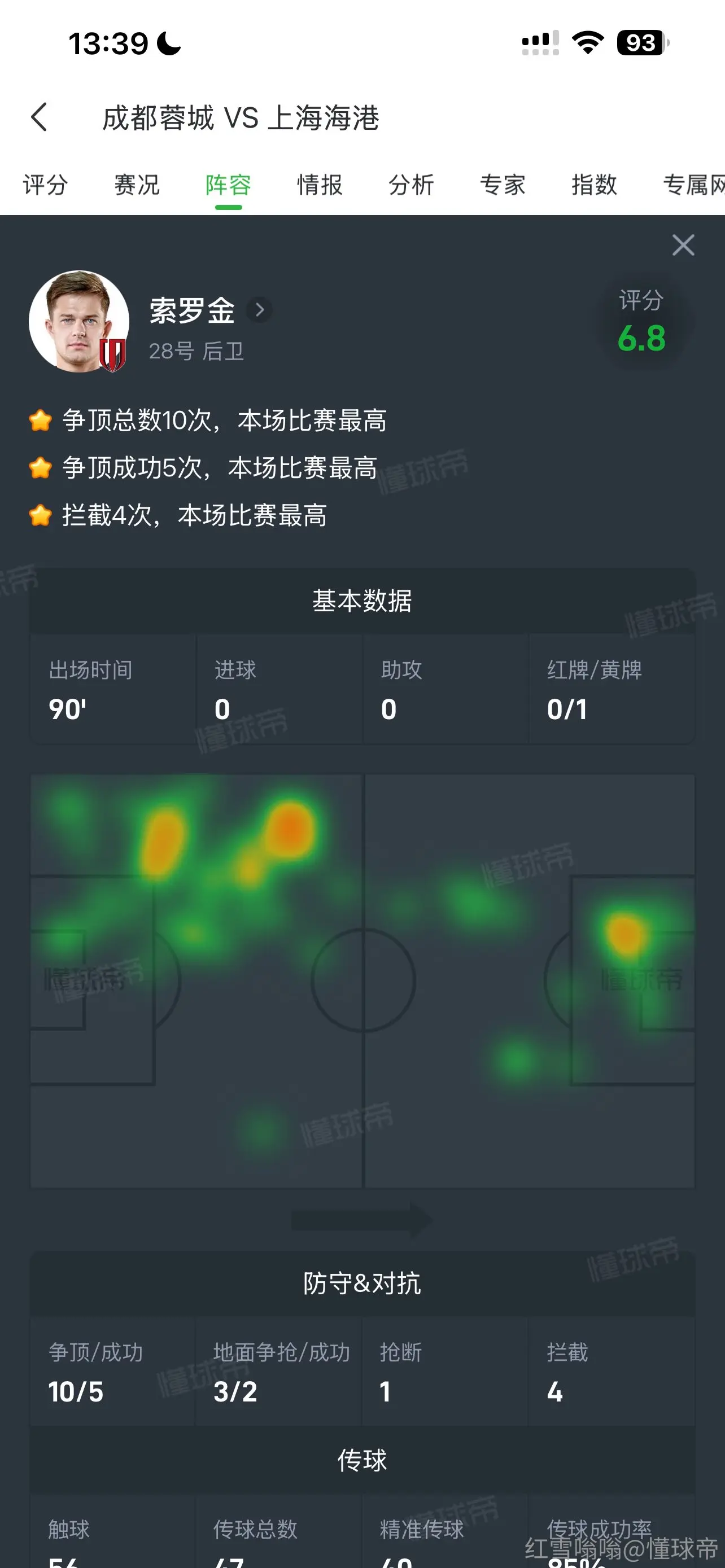725x1568 pixels.
Task: Switch to the 分析 tab
Action: (412, 185)
